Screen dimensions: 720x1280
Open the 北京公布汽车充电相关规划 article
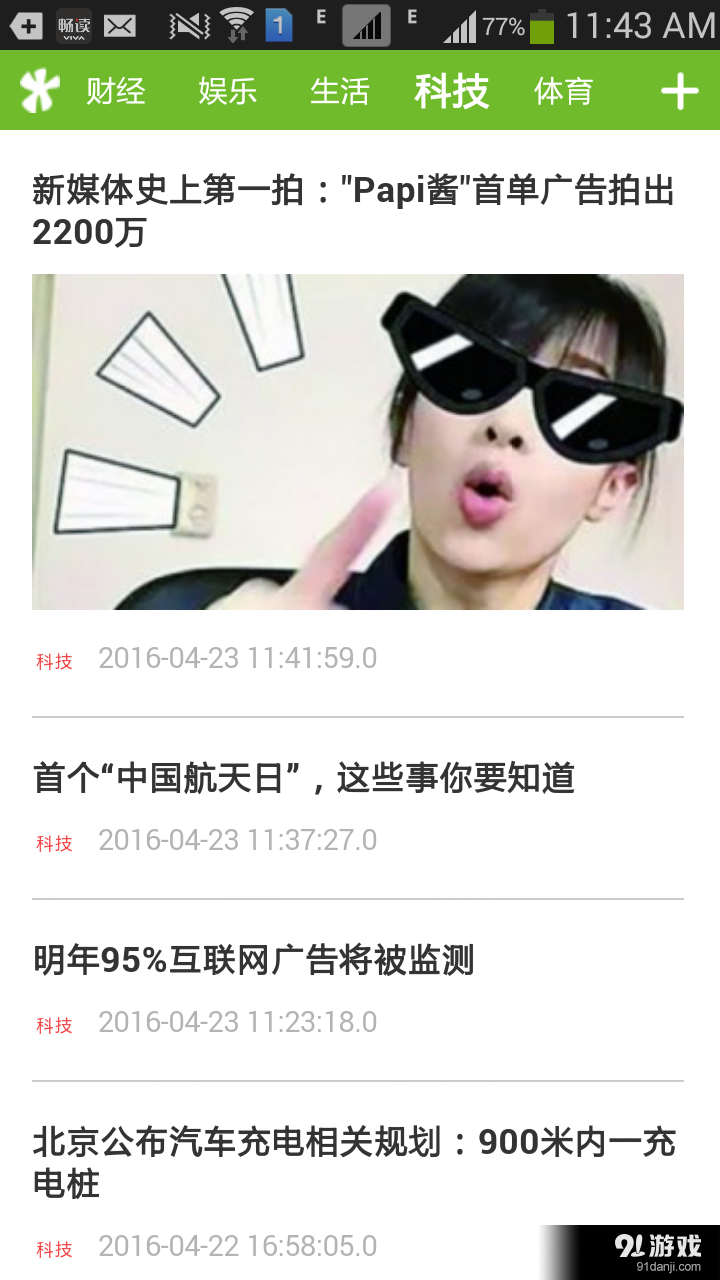point(353,1162)
